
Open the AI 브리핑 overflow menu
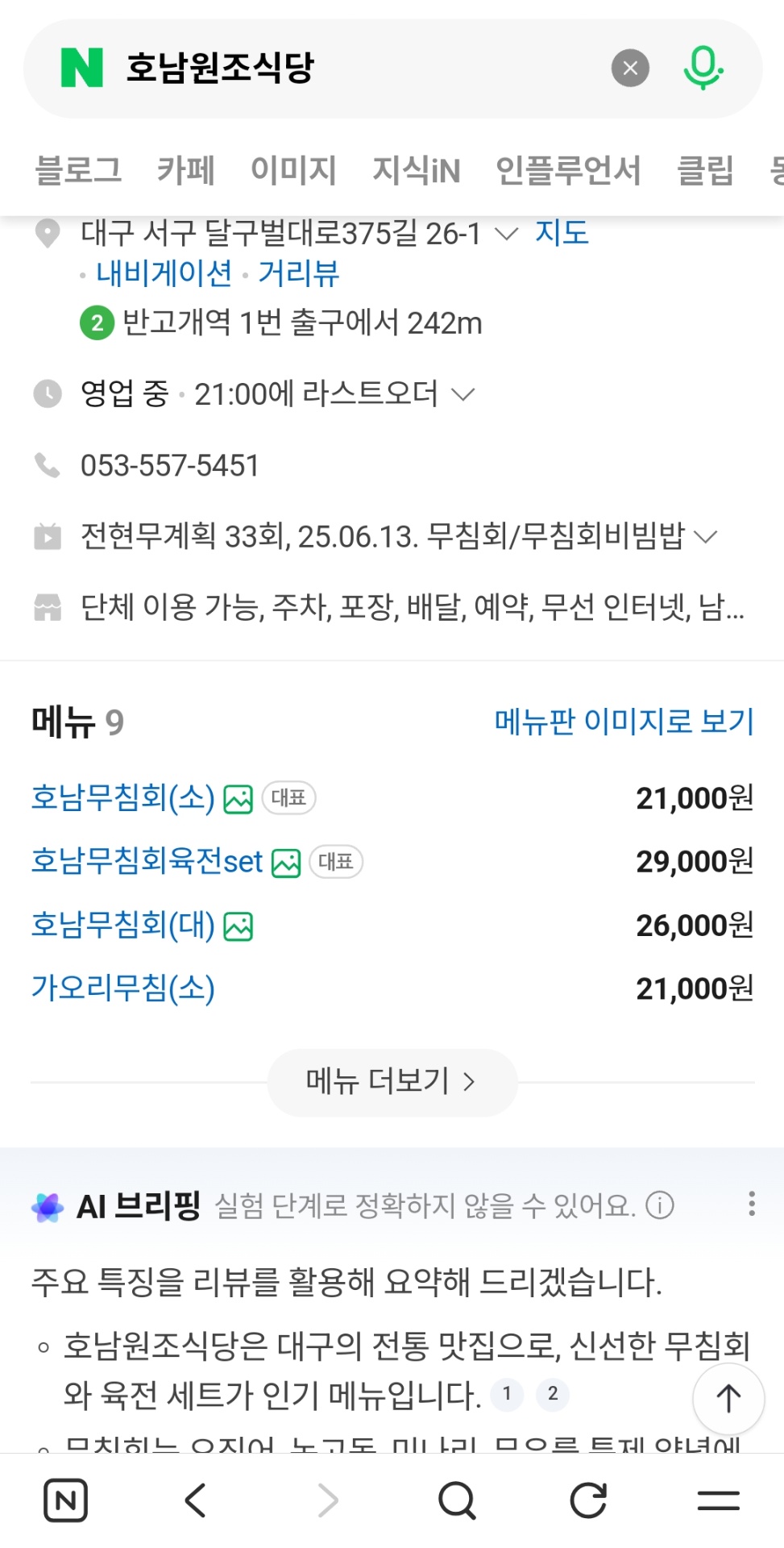(751, 1205)
